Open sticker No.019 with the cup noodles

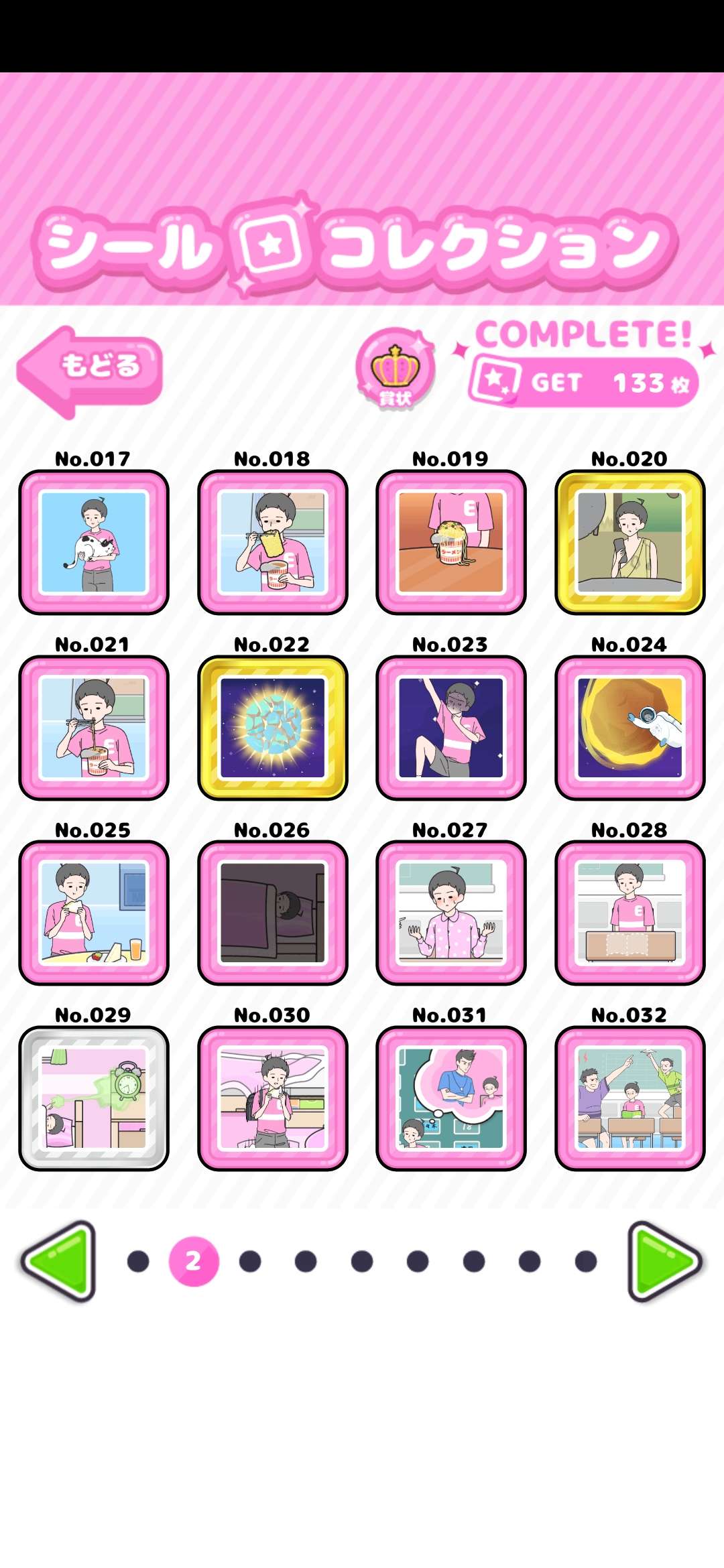tap(451, 542)
